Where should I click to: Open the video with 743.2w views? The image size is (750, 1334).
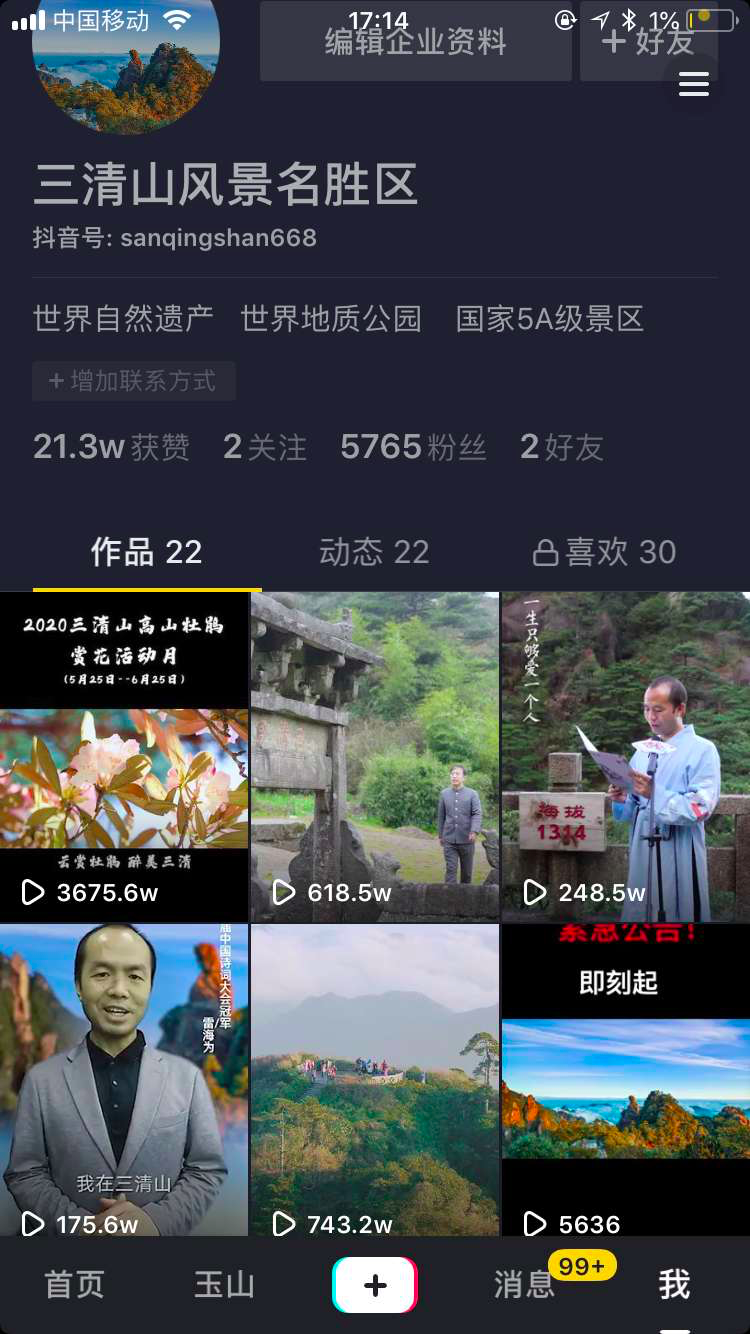pos(374,1080)
